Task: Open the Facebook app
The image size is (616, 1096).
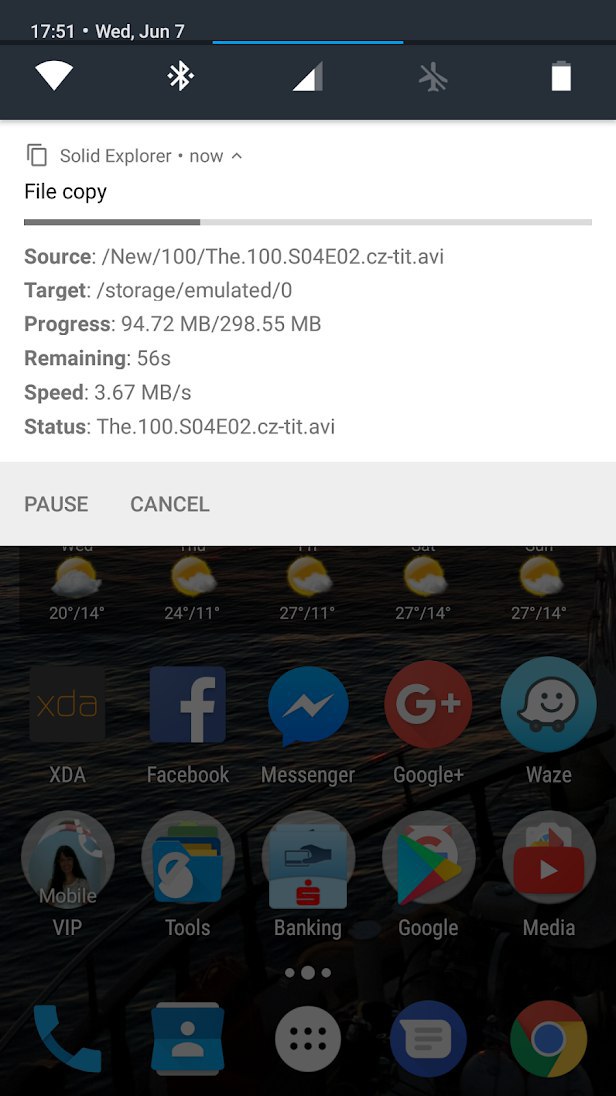Action: tap(187, 706)
